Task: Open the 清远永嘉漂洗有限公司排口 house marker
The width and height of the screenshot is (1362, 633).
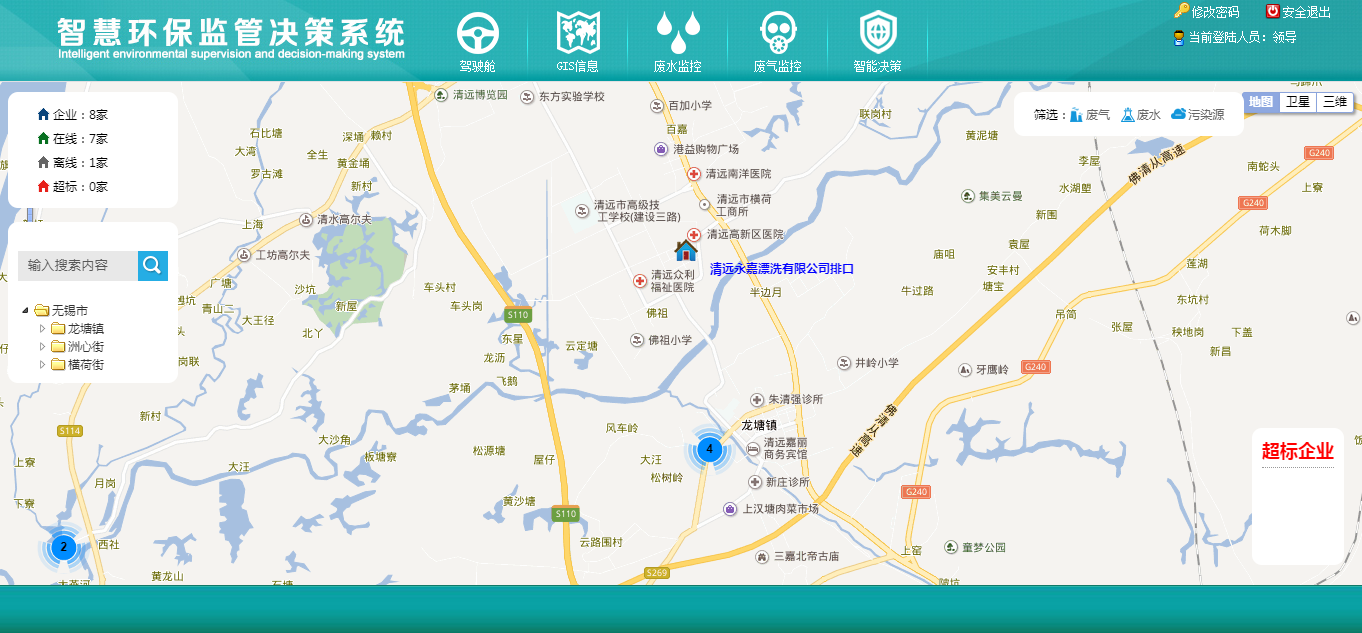Action: click(686, 250)
